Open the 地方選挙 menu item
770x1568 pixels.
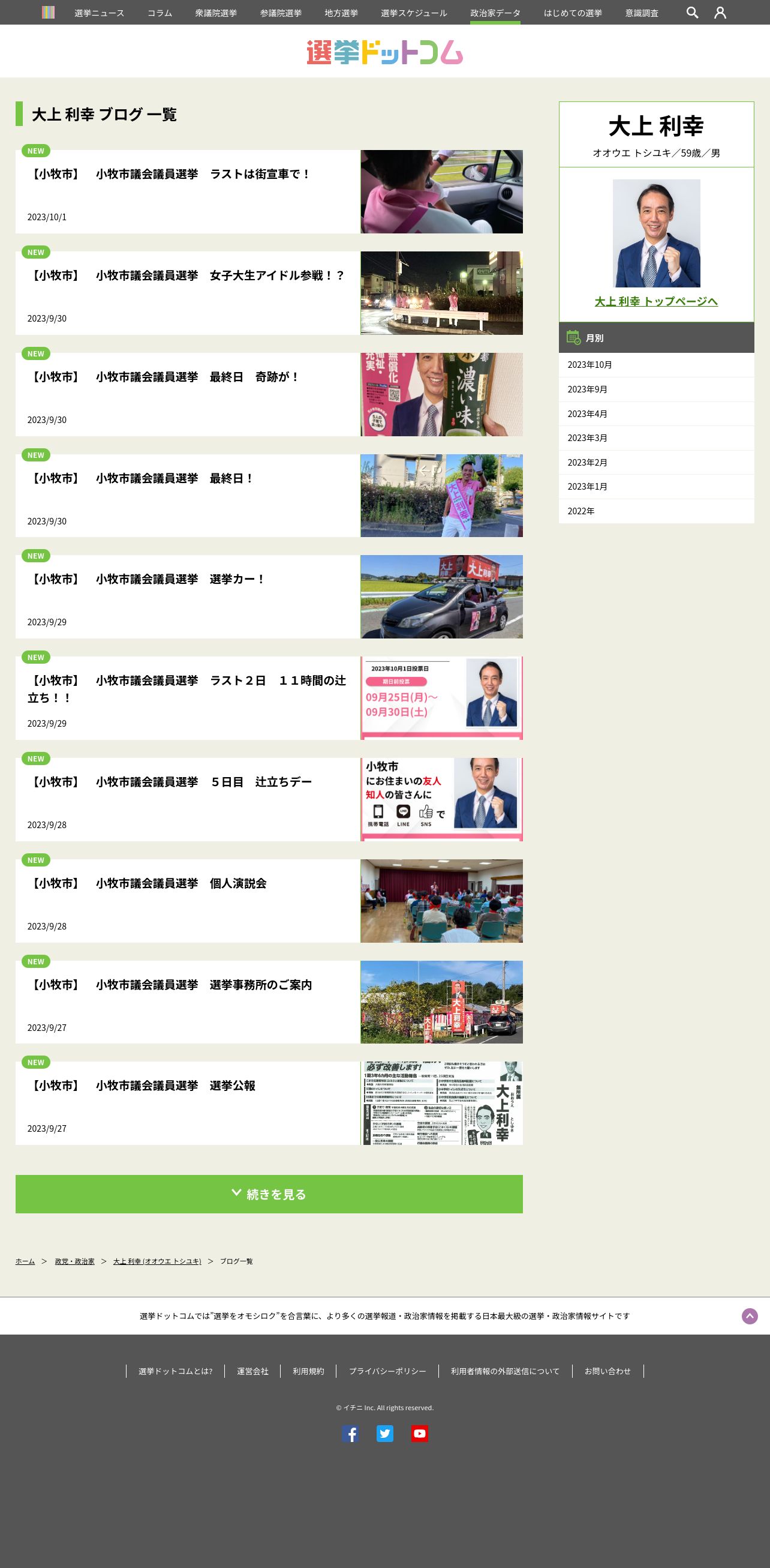[341, 13]
